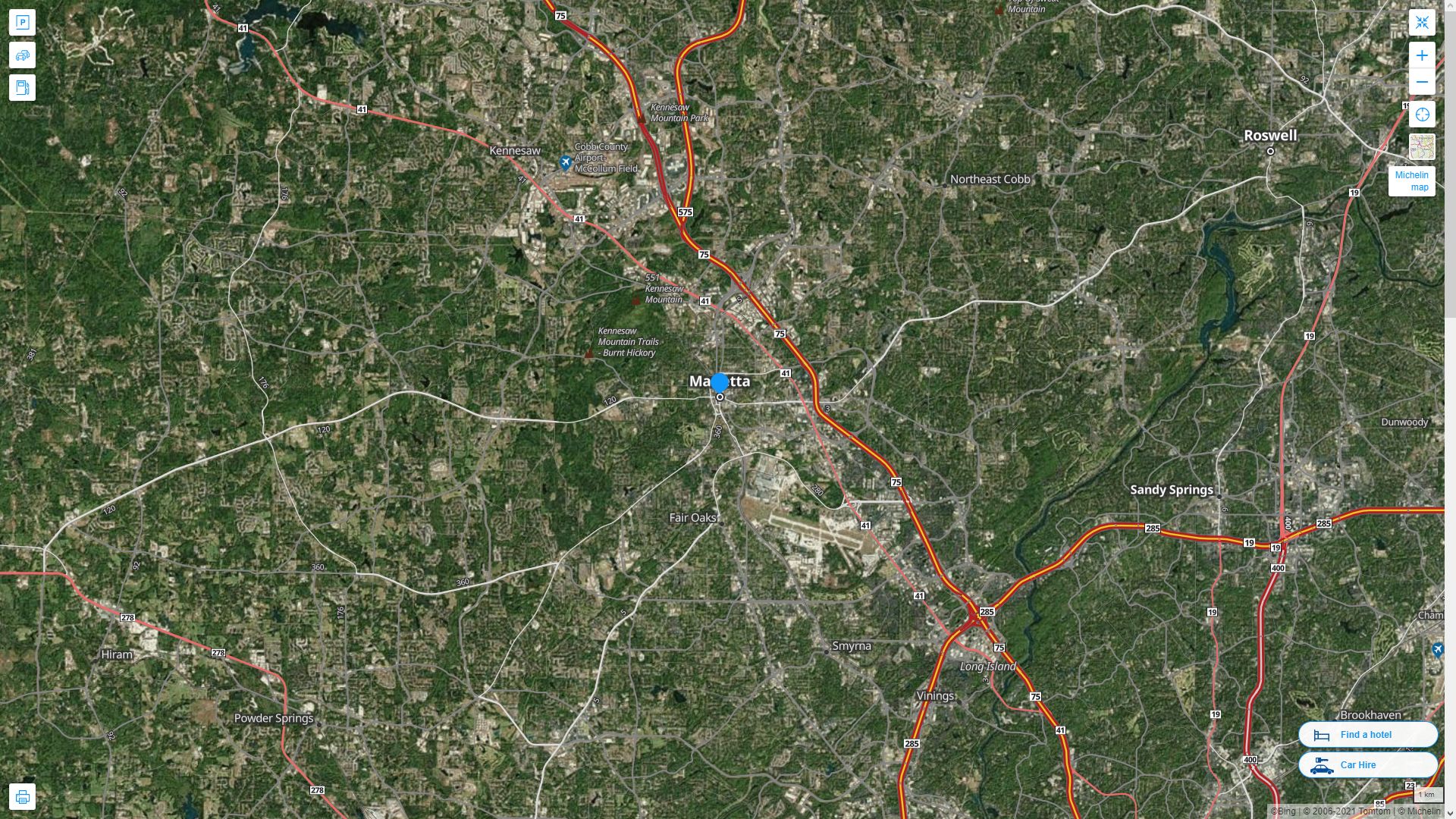
Task: Show fuel stations on map
Action: 22,87
